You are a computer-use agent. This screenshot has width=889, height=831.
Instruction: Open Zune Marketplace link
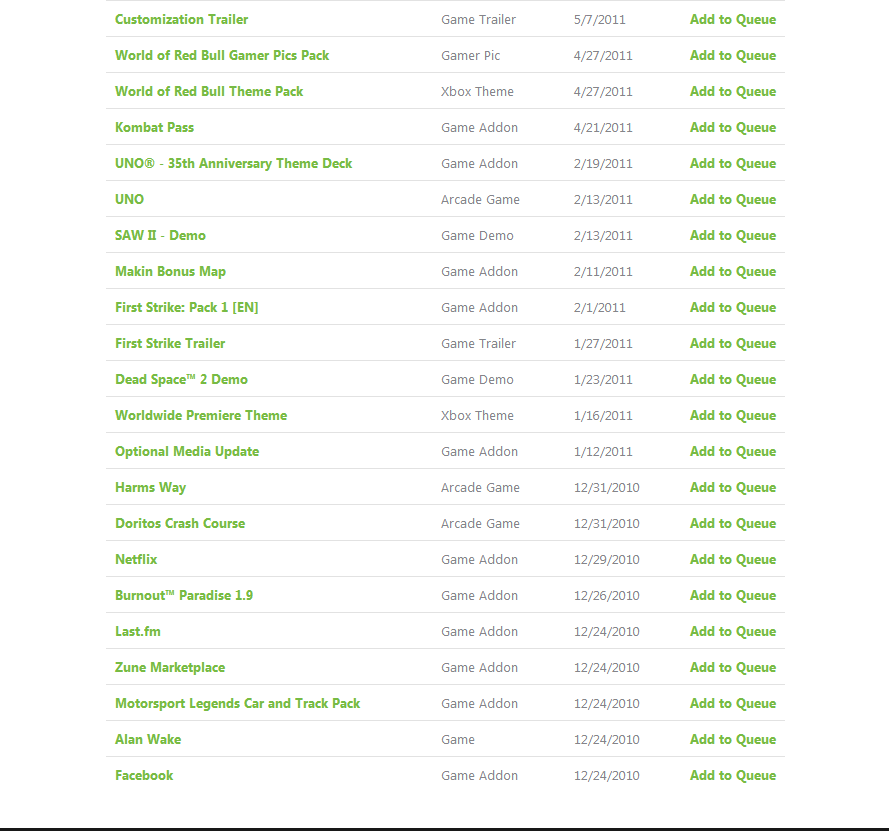coord(170,667)
